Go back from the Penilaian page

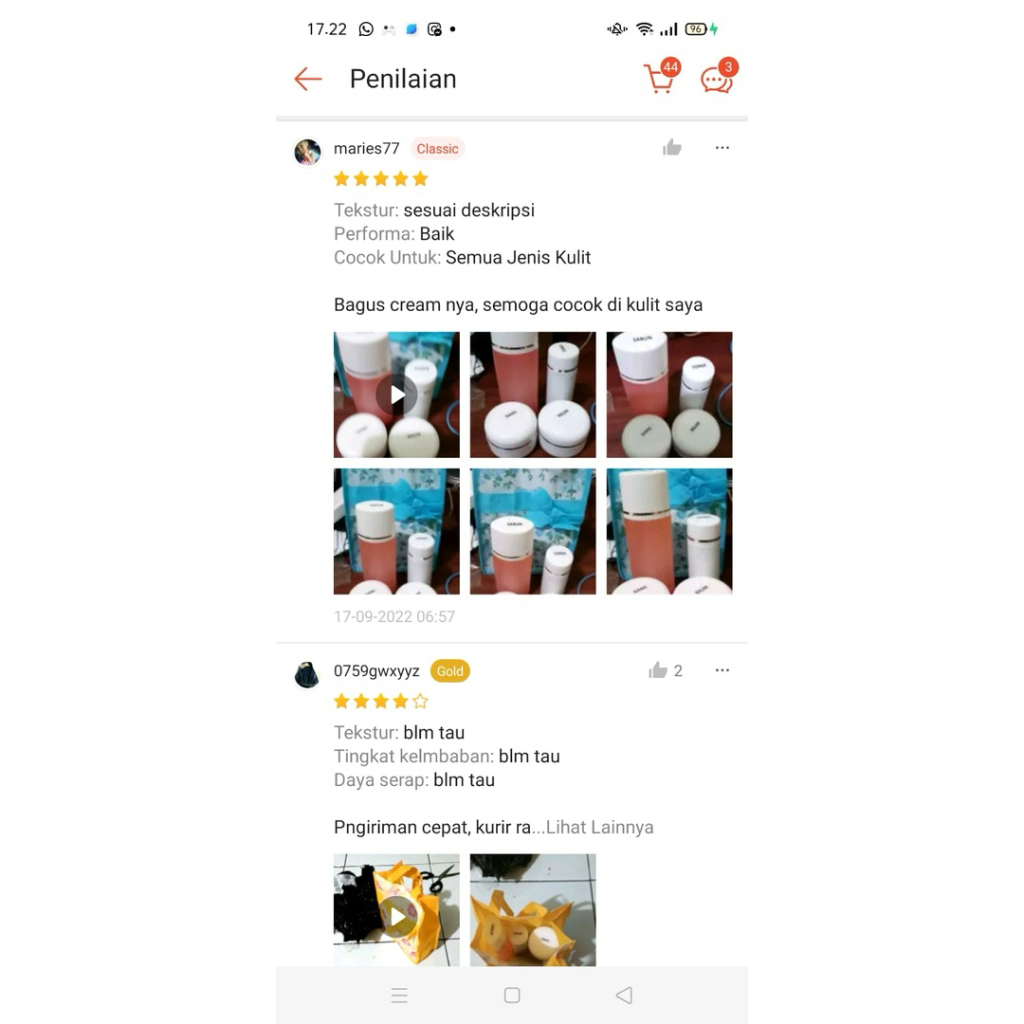308,79
